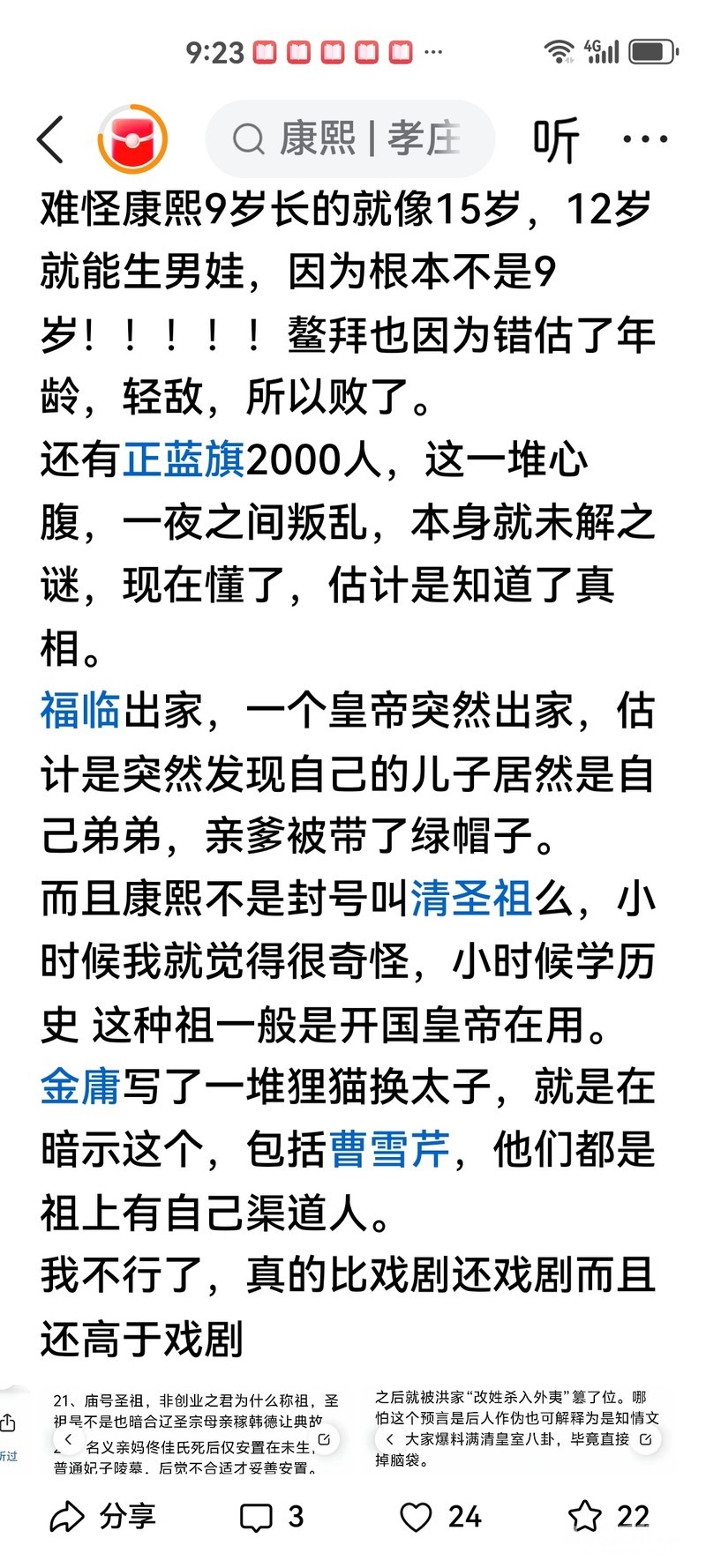Open the comments showing 3
Screen dimensions: 706x1568
tap(272, 1517)
